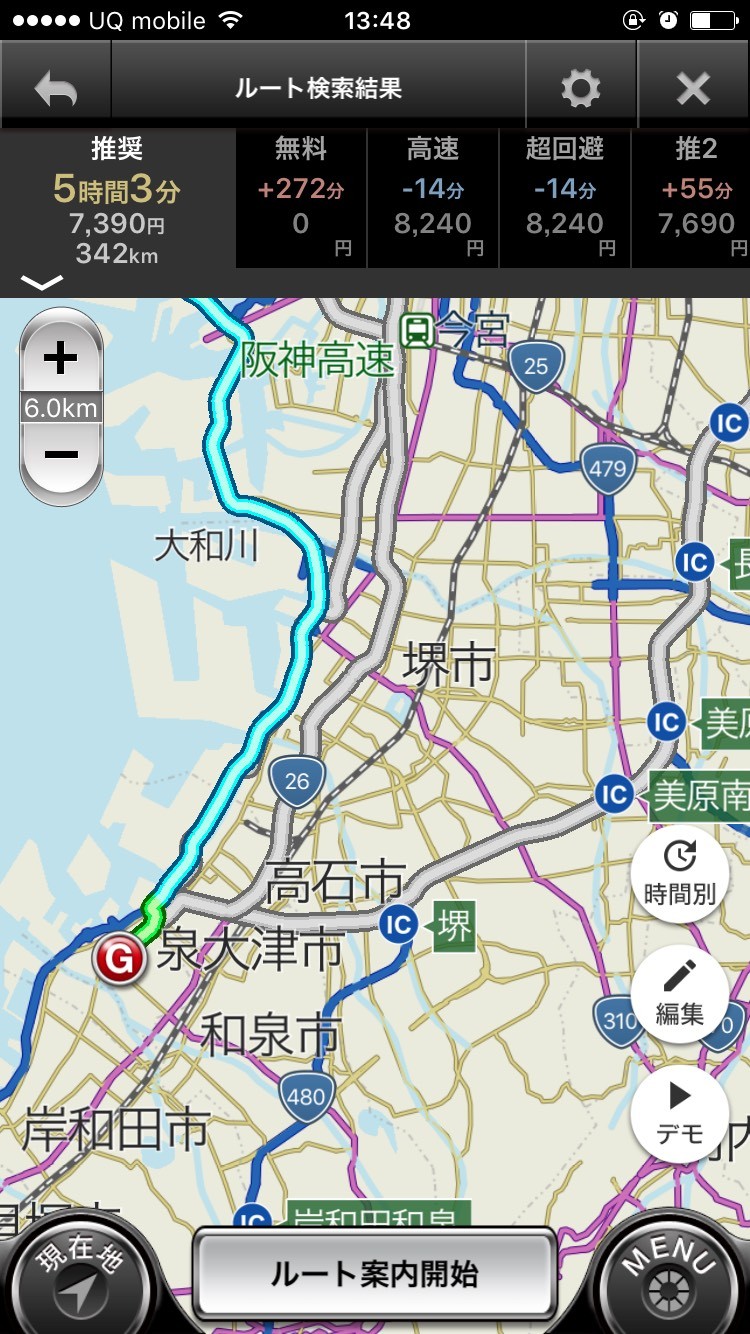The width and height of the screenshot is (750, 1334).
Task: Choose the 超回避 route option
Action: coord(565,200)
